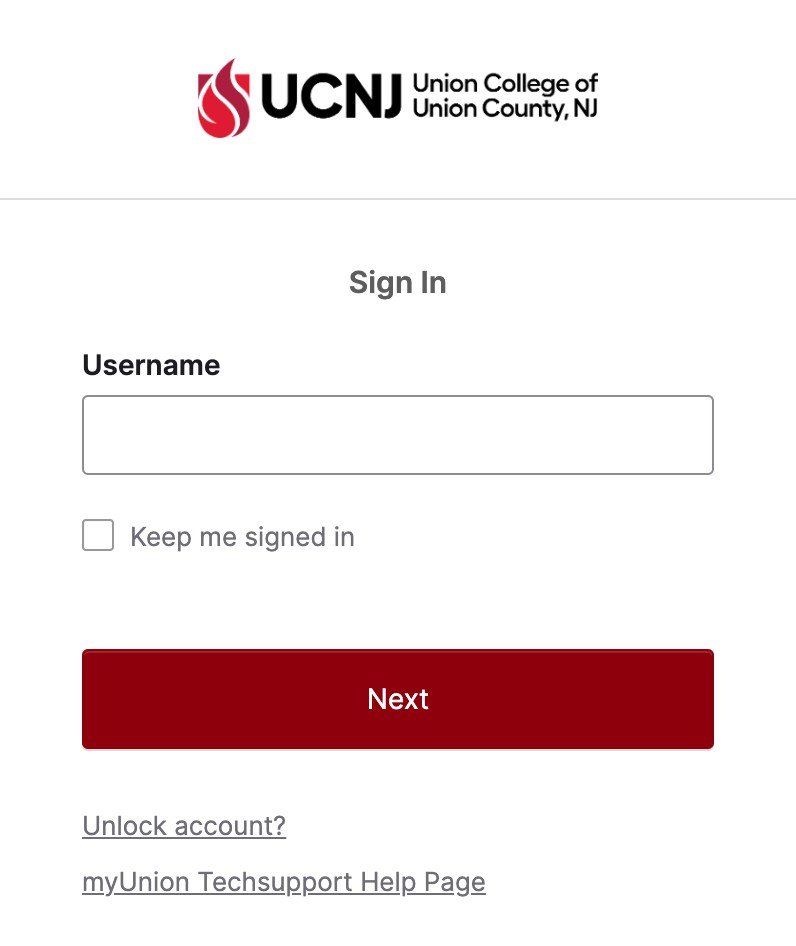
Task: Click the Username field label
Action: coord(151,365)
